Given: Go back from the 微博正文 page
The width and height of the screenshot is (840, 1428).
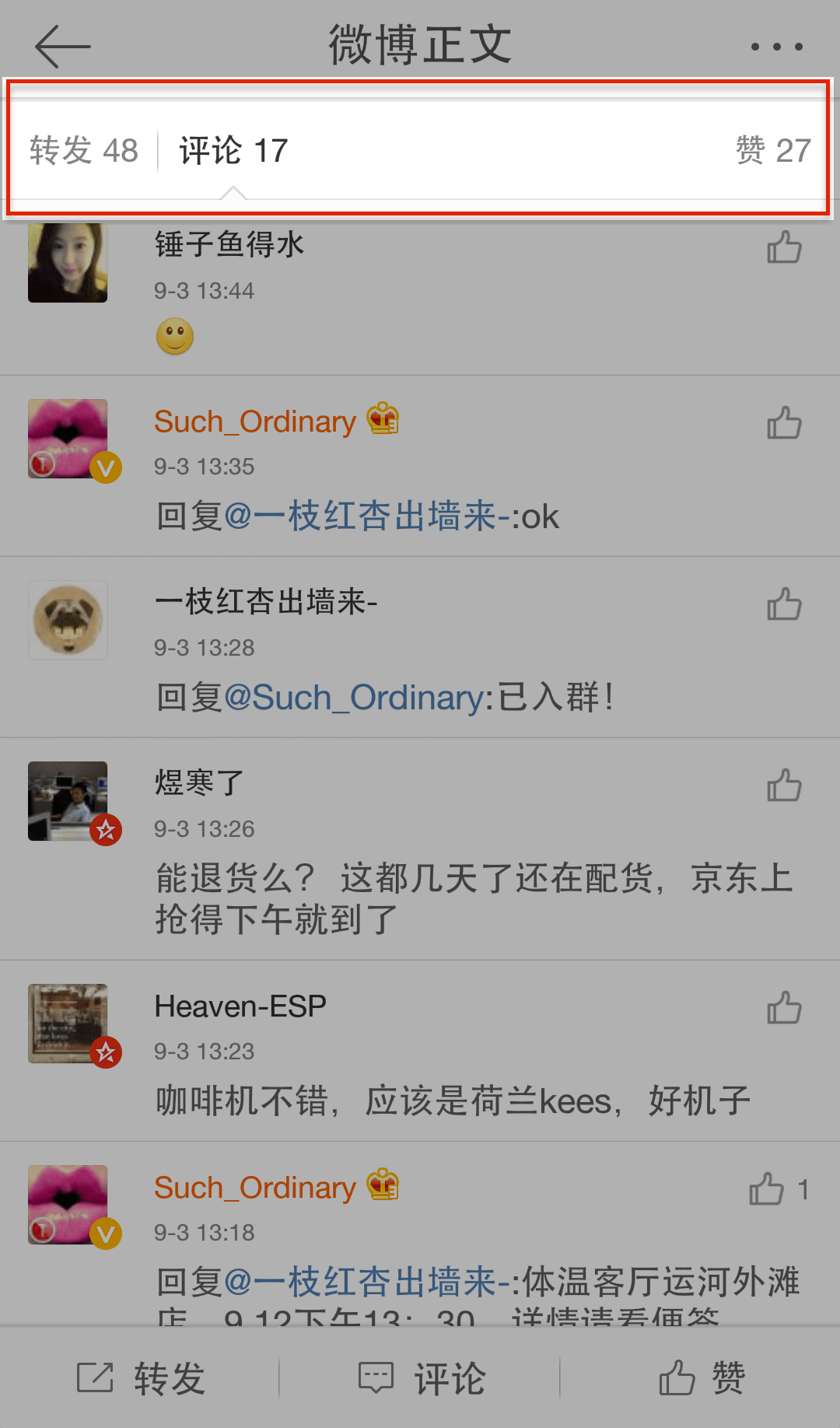Looking at the screenshot, I should [62, 46].
